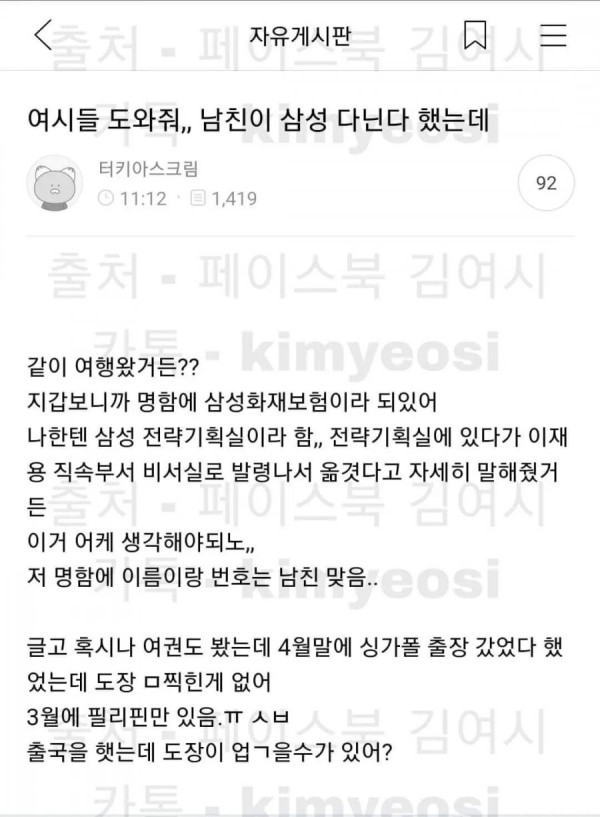
Task: View 터키아스크림's profile picture
Action: tap(54, 185)
